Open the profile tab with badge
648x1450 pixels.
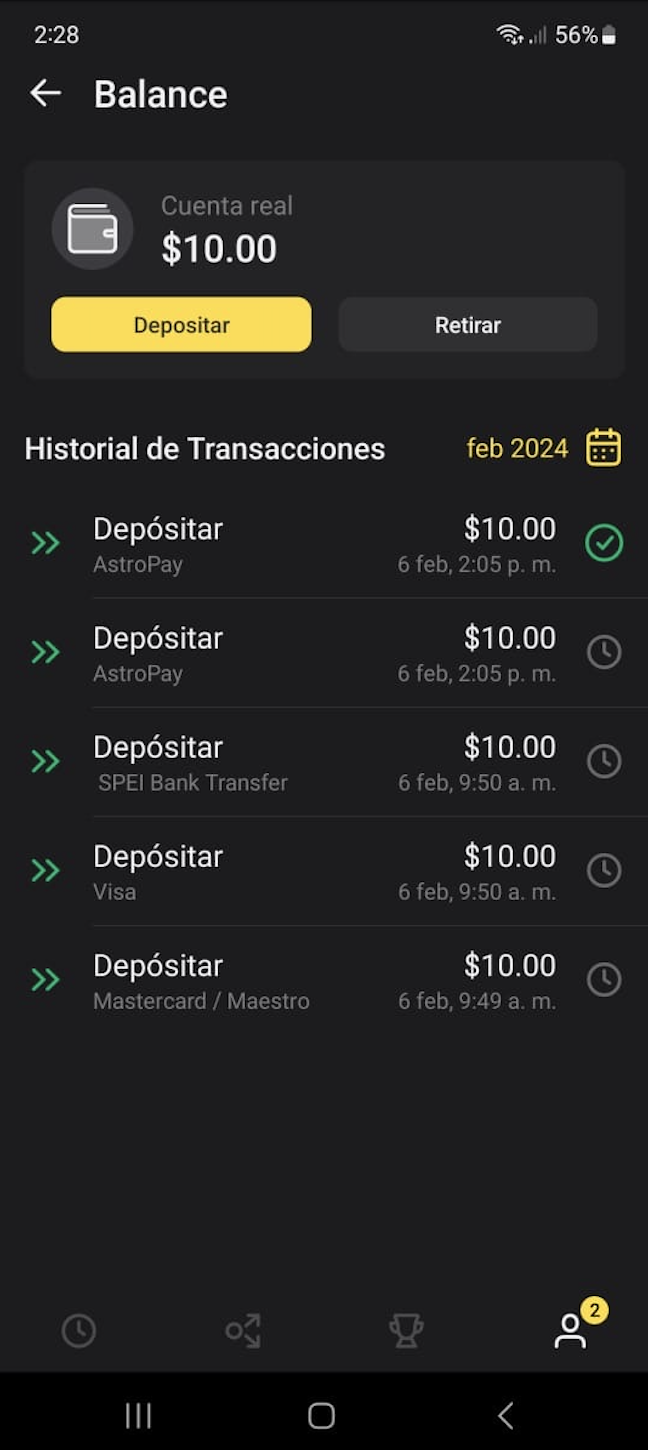[x=571, y=1331]
